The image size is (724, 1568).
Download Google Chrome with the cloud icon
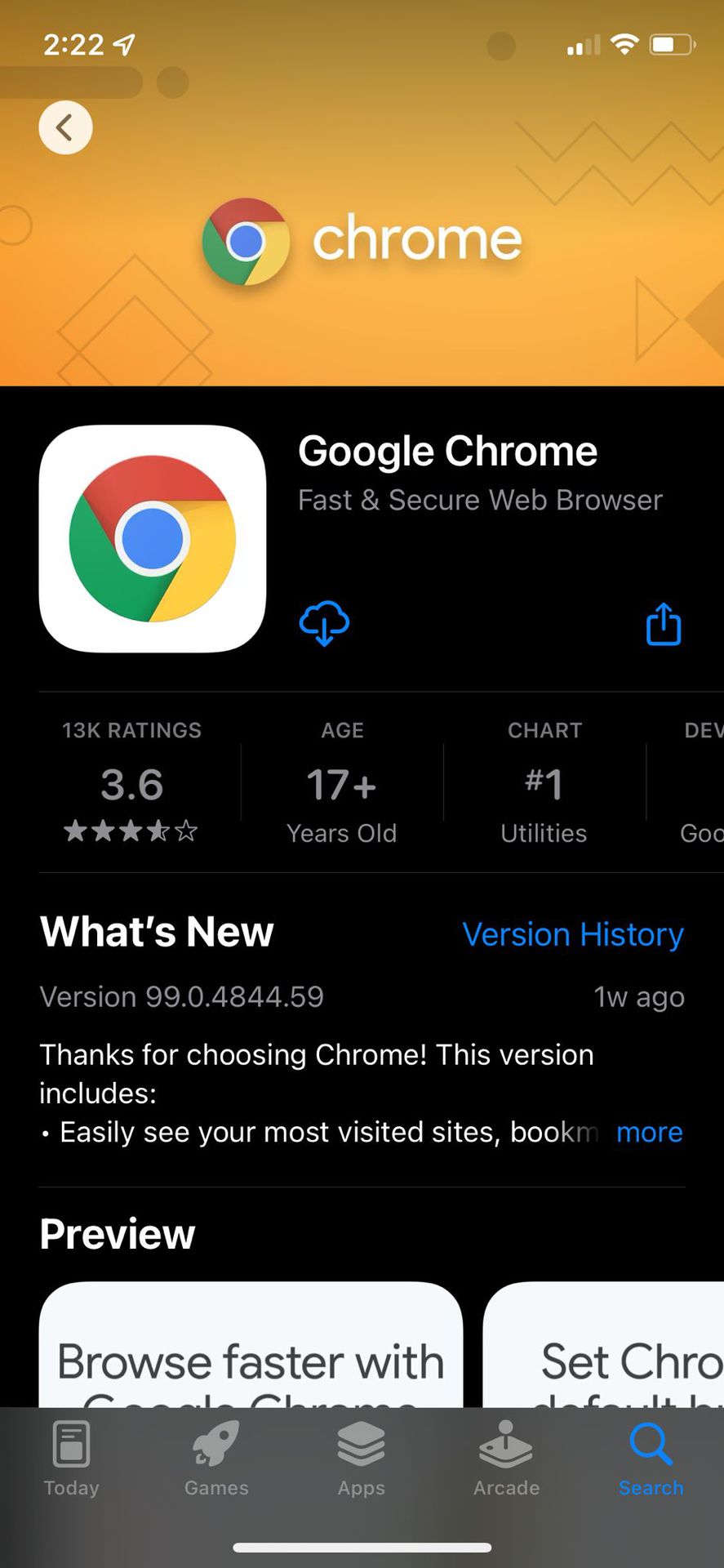[324, 623]
